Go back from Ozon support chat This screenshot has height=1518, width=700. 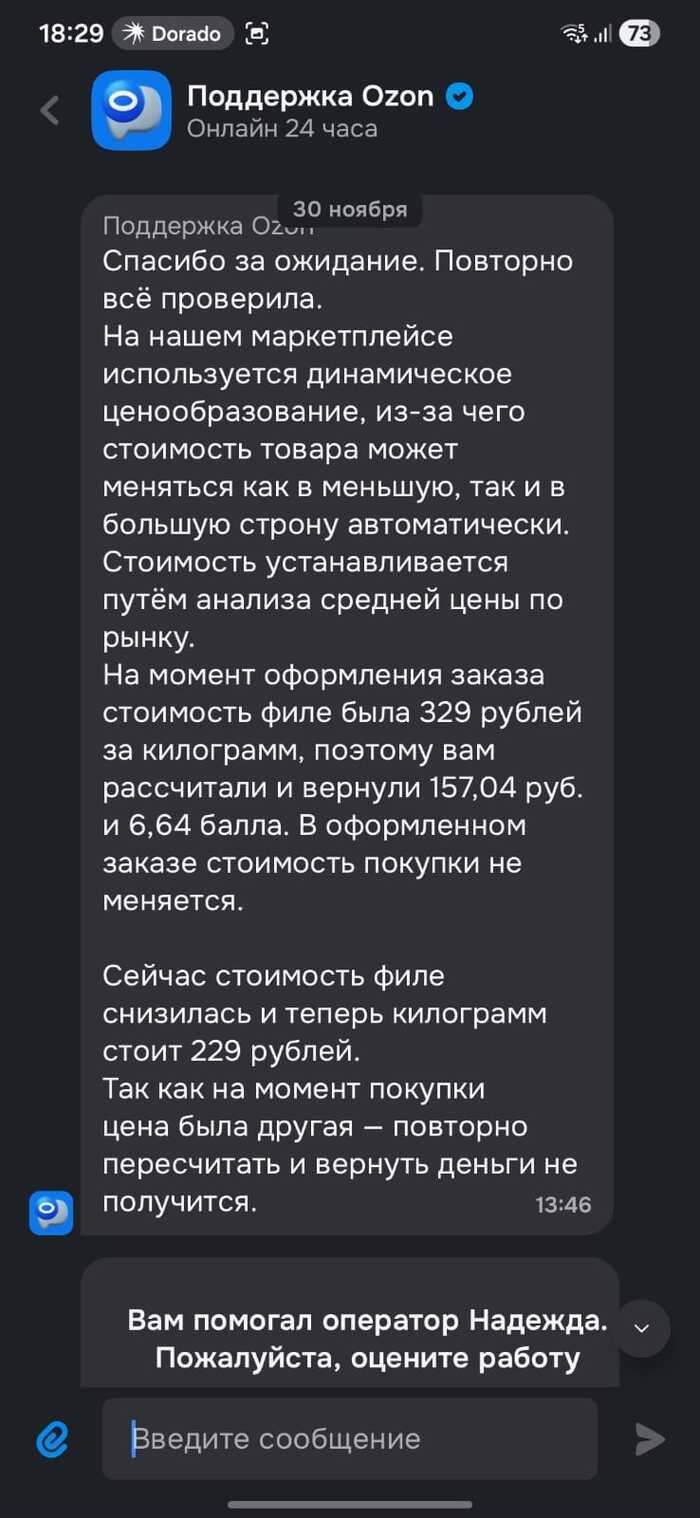click(50, 110)
